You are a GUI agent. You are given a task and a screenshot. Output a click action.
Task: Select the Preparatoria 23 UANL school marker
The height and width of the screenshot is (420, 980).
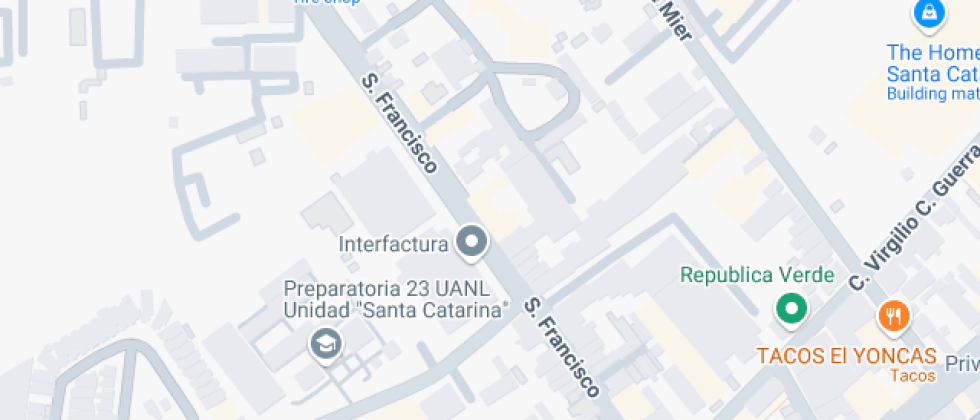coord(325,344)
